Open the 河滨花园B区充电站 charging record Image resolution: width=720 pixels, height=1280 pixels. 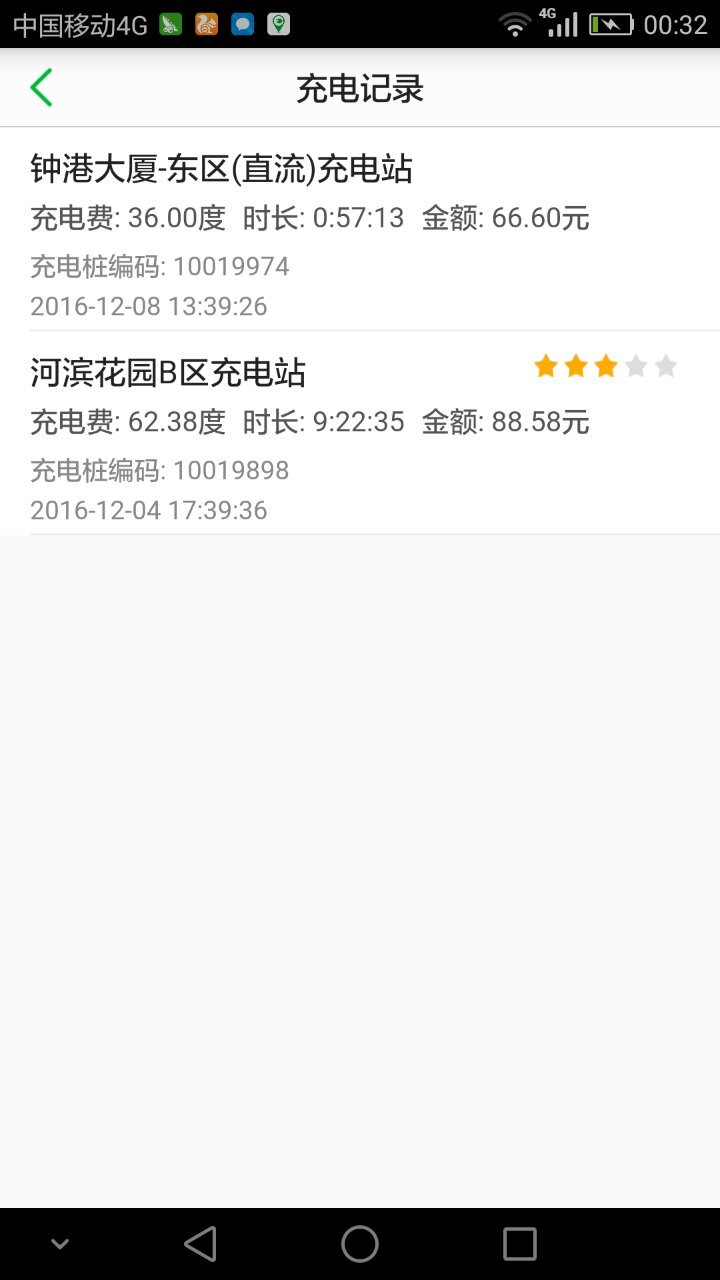click(x=360, y=433)
